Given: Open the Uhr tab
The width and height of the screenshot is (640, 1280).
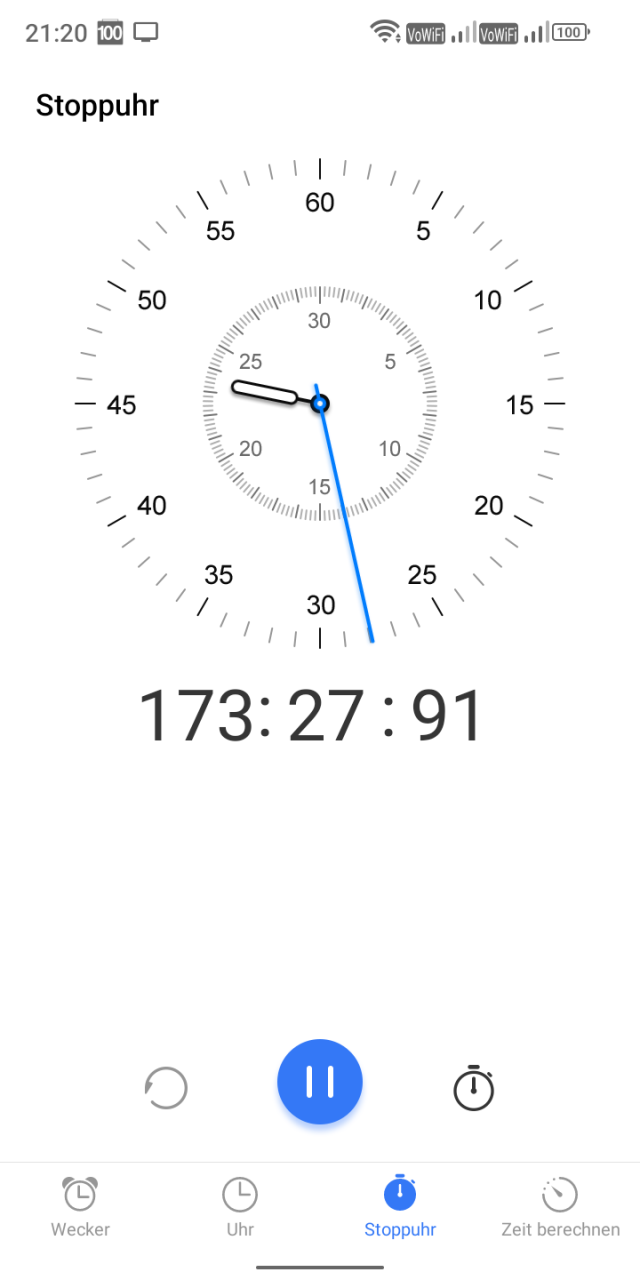Looking at the screenshot, I should coord(240,1206).
